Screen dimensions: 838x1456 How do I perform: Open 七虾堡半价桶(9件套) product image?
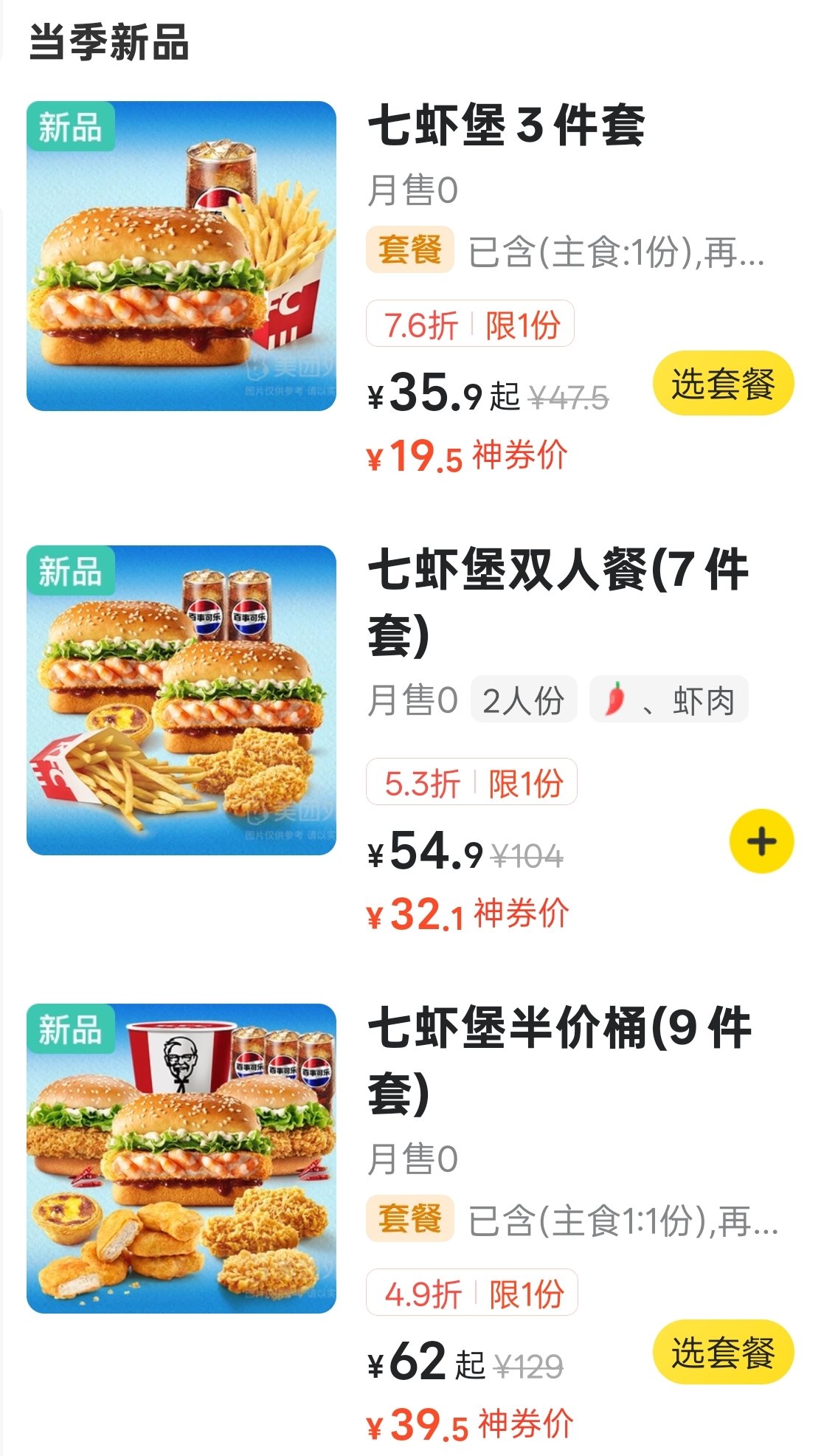[181, 1158]
